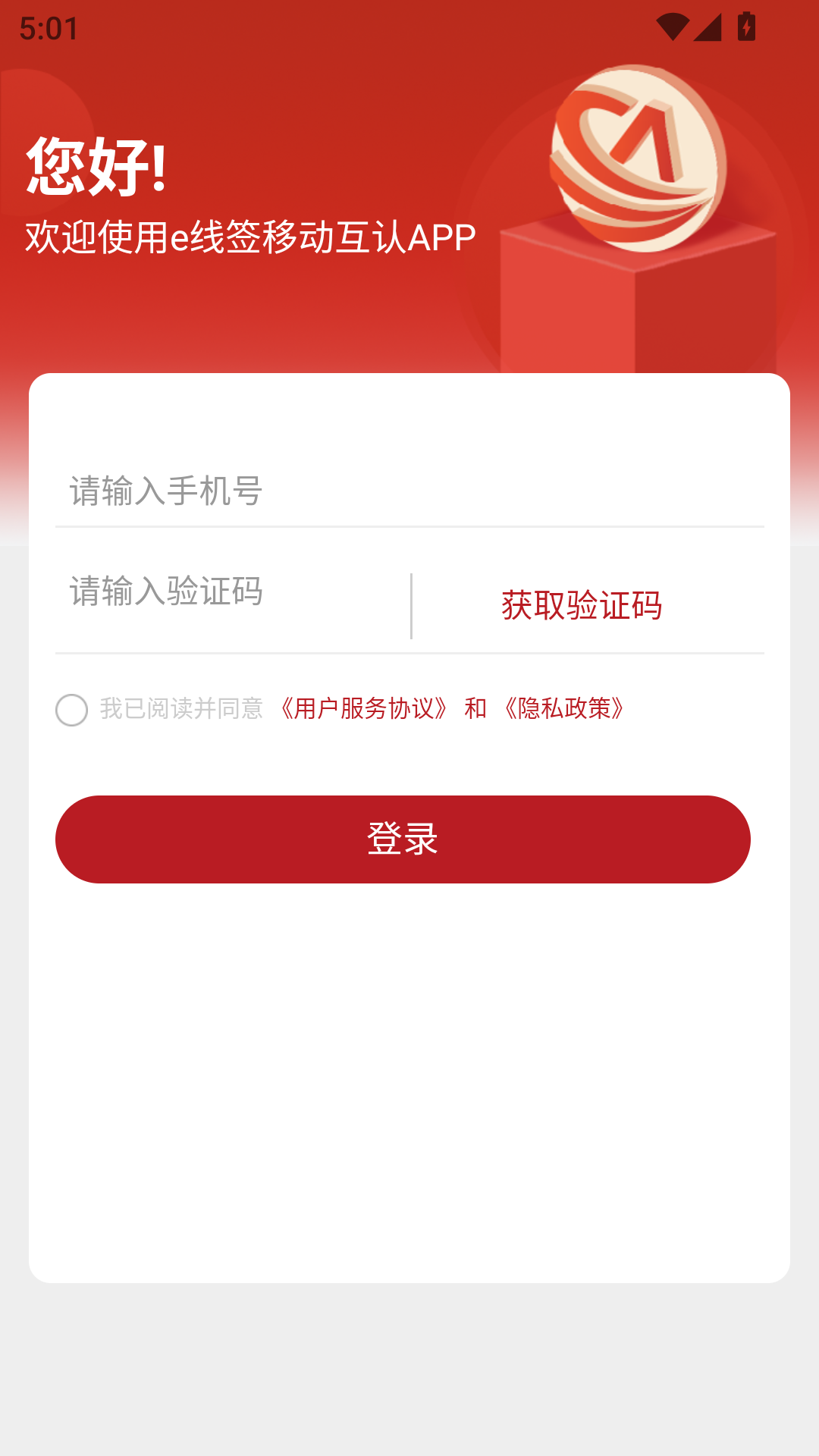
Task: Click the cellular signal icon
Action: (x=709, y=25)
